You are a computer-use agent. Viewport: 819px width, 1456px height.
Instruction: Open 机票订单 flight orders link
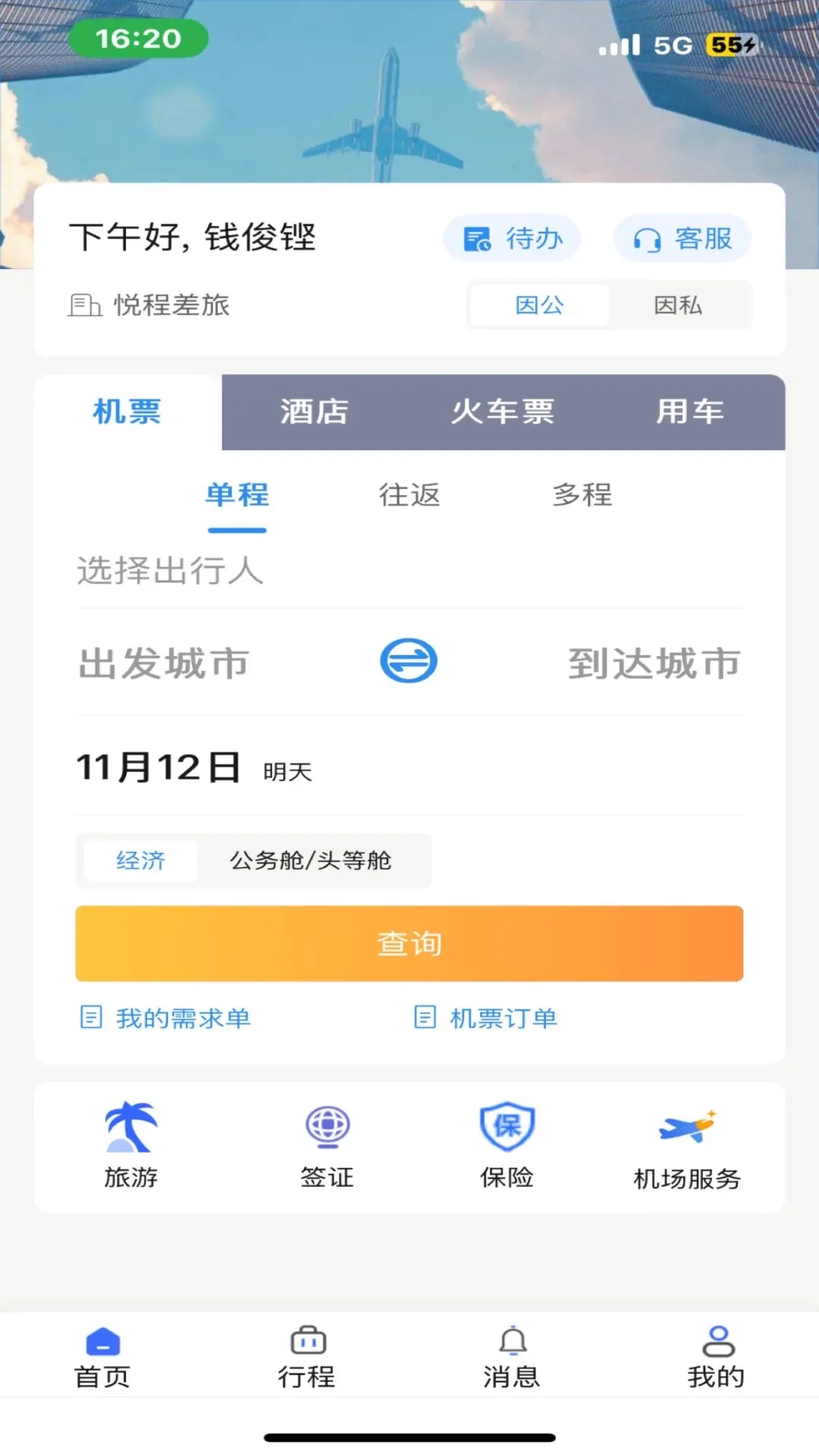pyautogui.click(x=485, y=1018)
